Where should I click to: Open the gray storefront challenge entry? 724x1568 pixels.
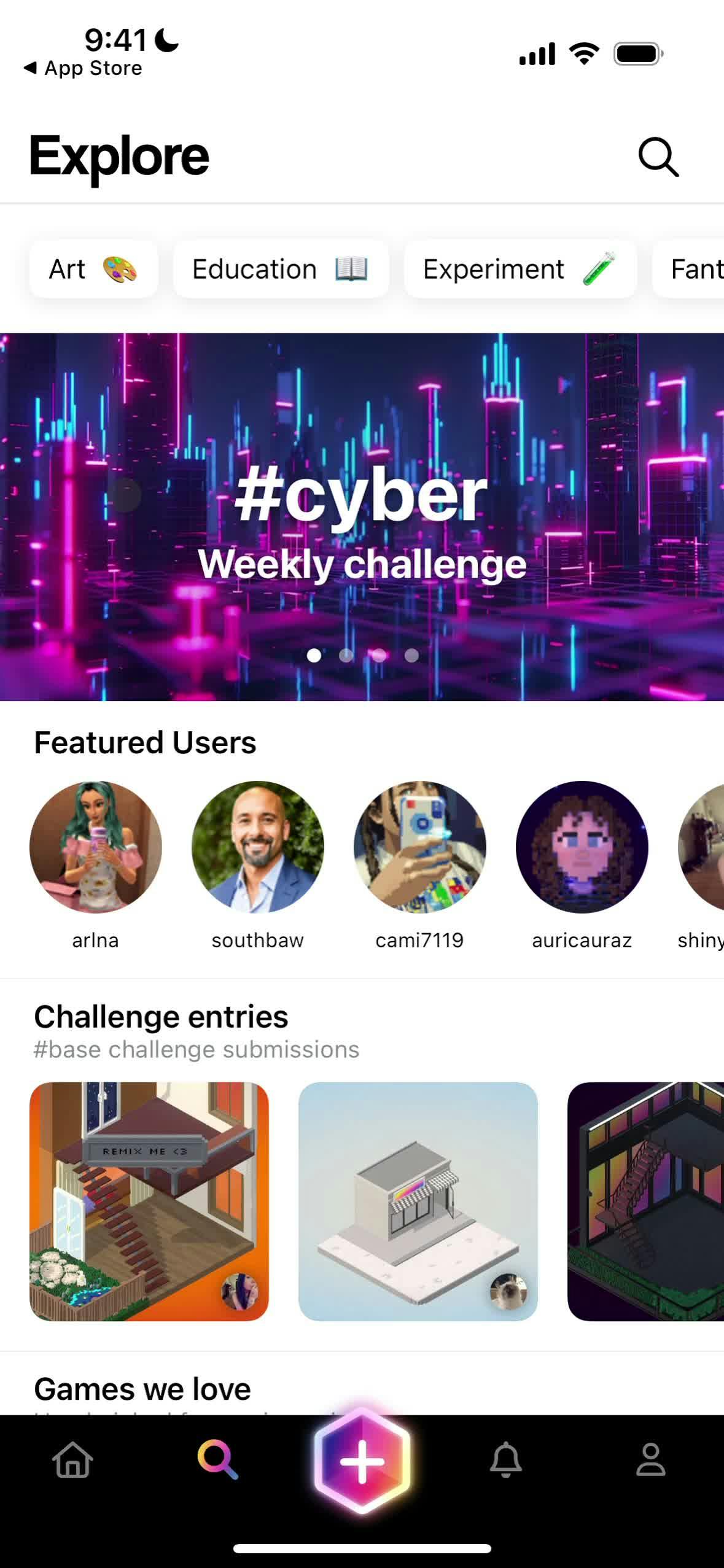(418, 1201)
